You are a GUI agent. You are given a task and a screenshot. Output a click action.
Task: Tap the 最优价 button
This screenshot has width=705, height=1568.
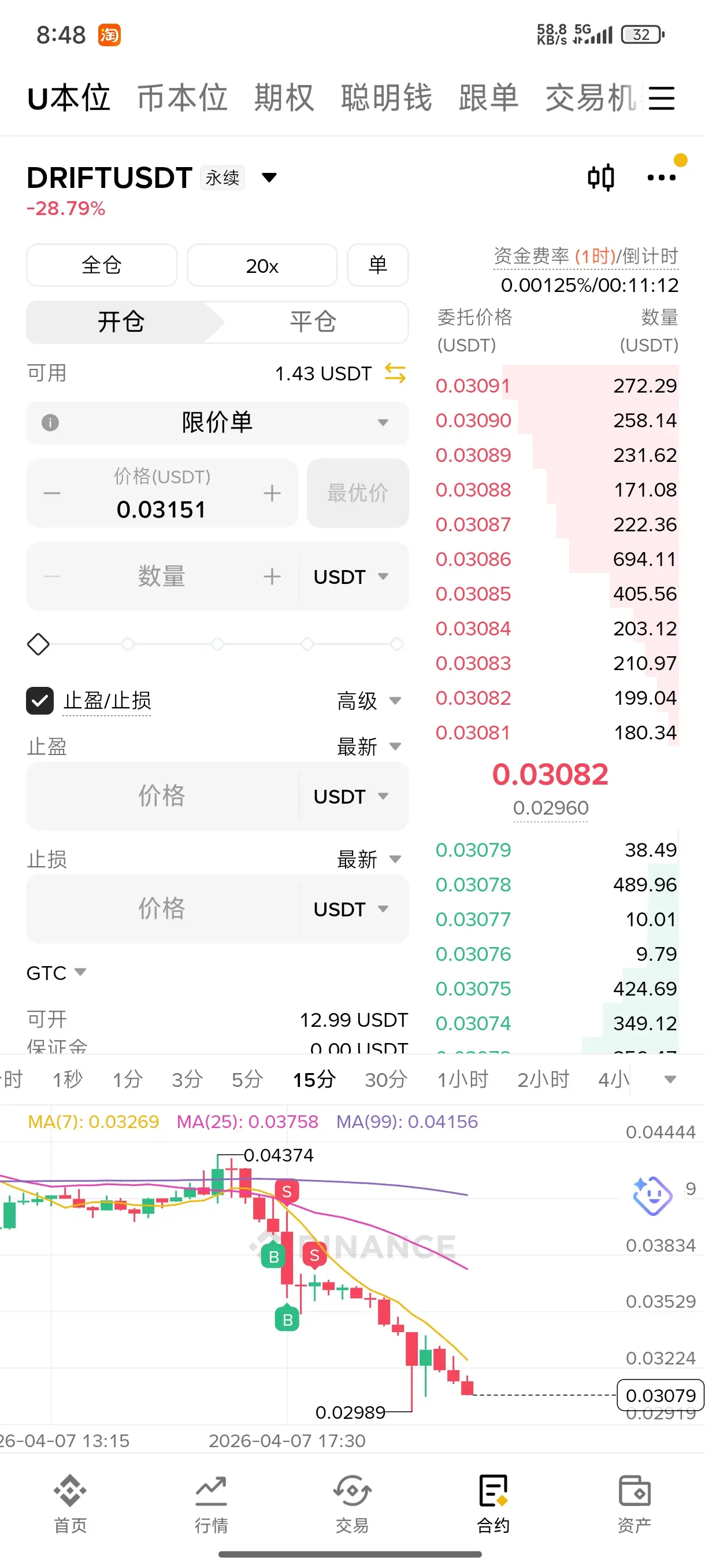pos(358,493)
